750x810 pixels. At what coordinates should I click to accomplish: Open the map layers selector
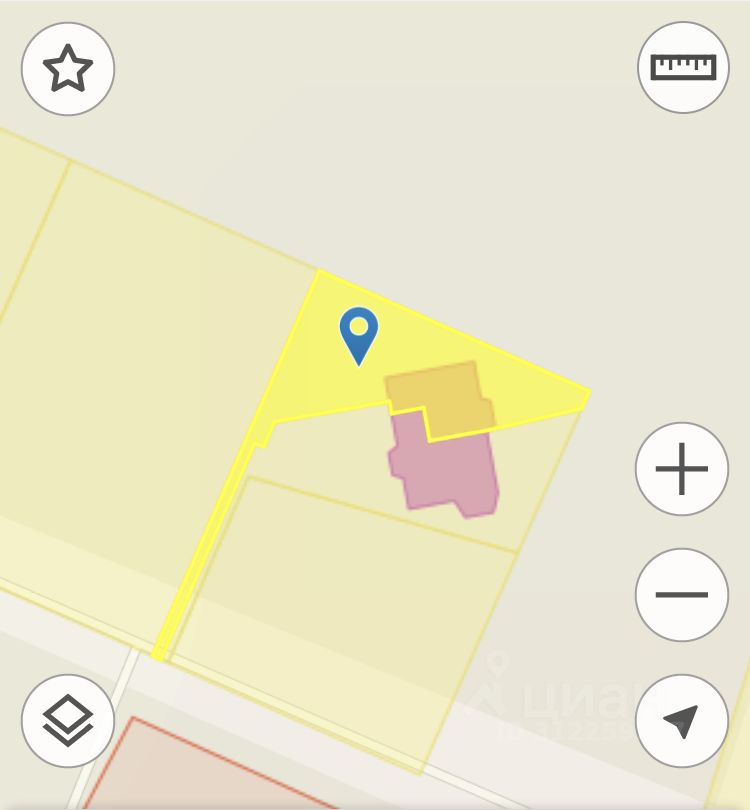[68, 721]
